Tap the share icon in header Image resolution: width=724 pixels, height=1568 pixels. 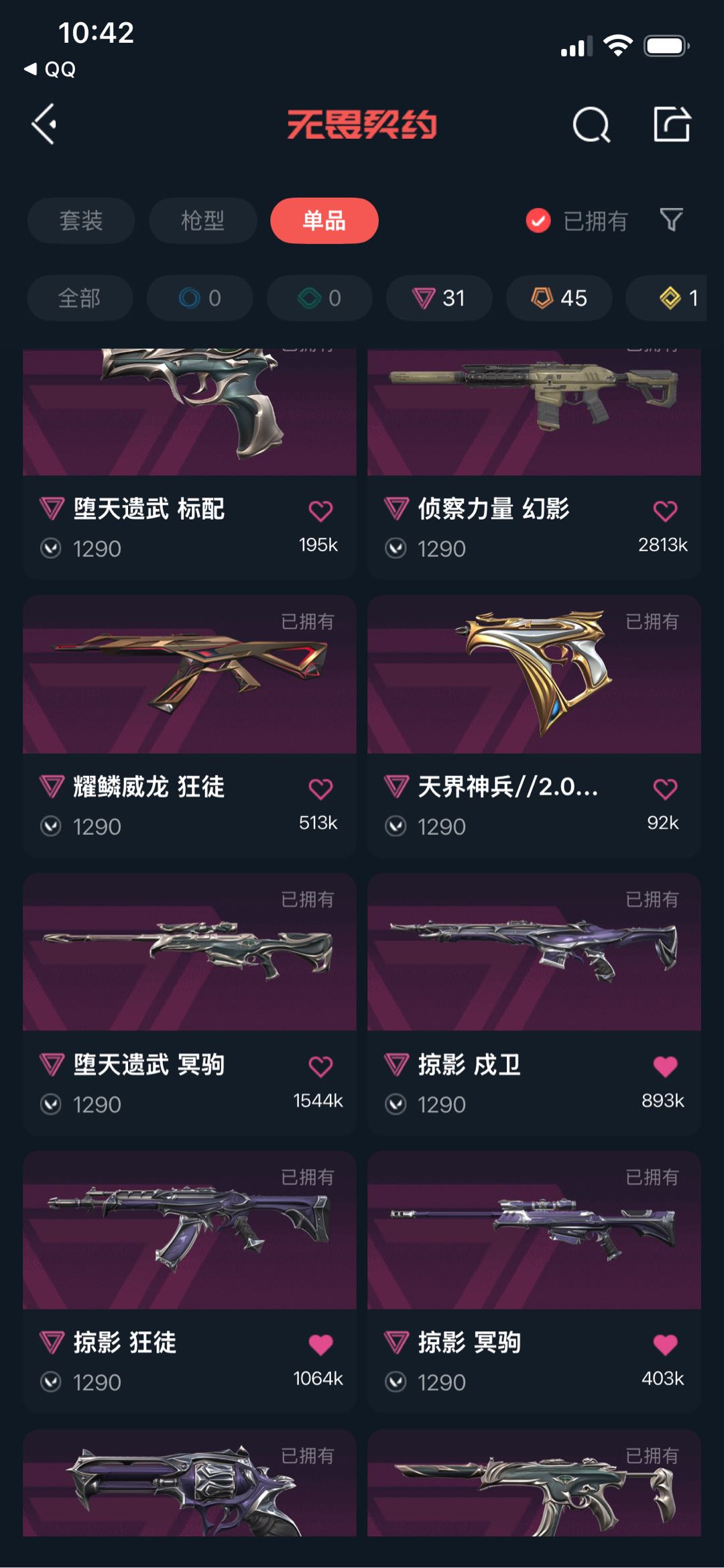pyautogui.click(x=672, y=124)
